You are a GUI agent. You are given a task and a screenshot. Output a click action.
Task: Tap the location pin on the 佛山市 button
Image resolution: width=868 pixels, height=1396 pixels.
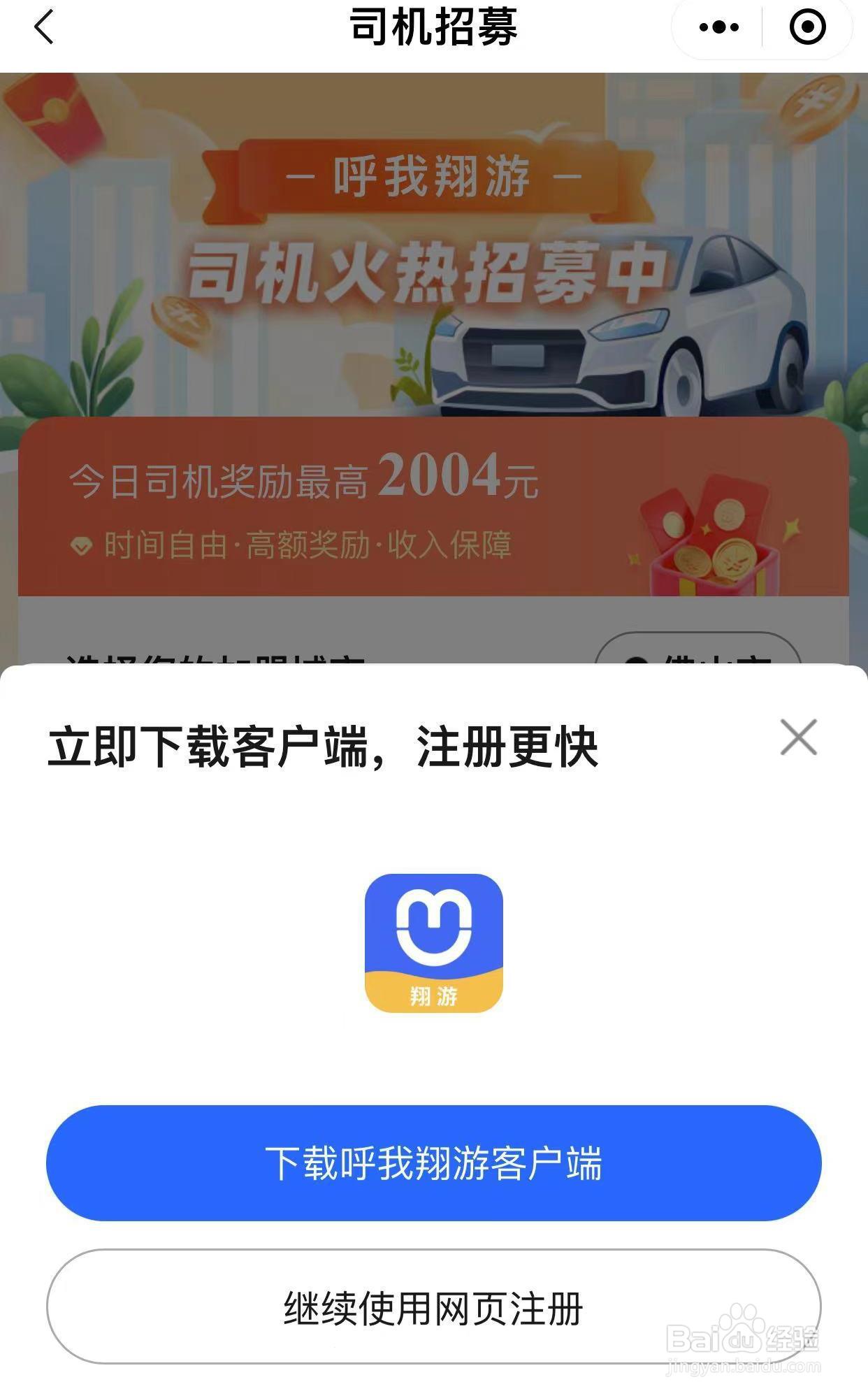click(x=637, y=659)
